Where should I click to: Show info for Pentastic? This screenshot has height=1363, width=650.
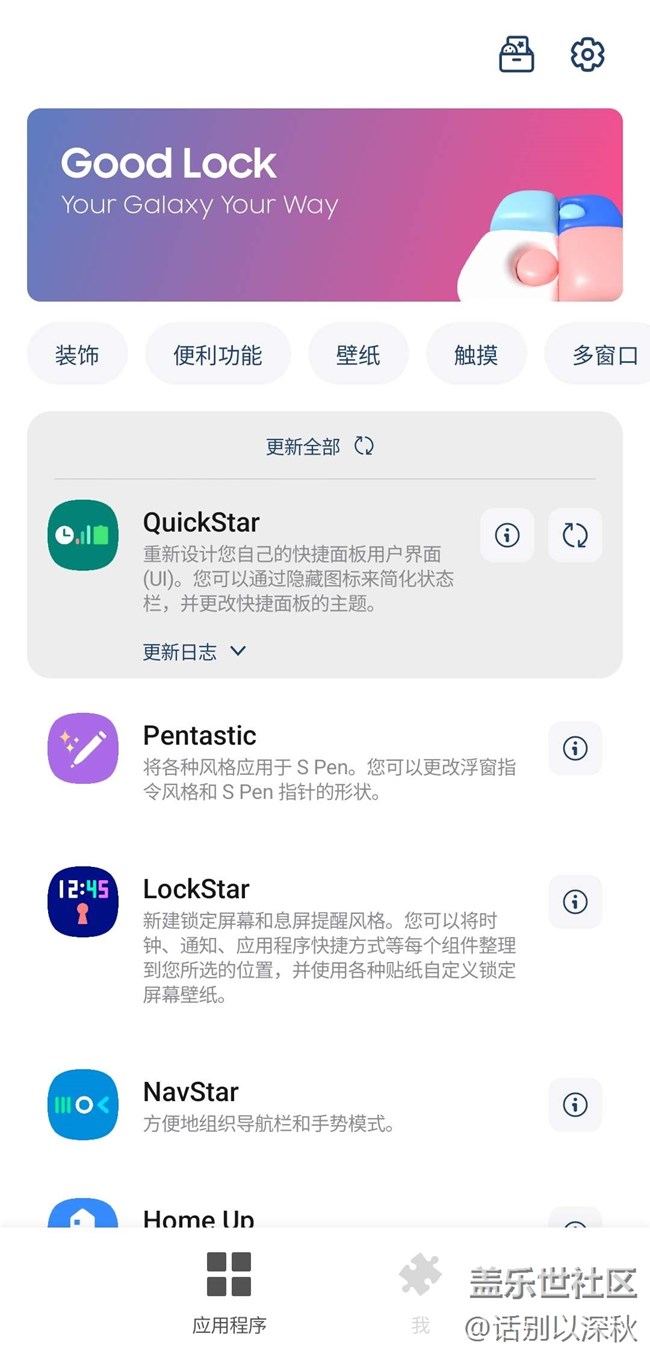[575, 748]
